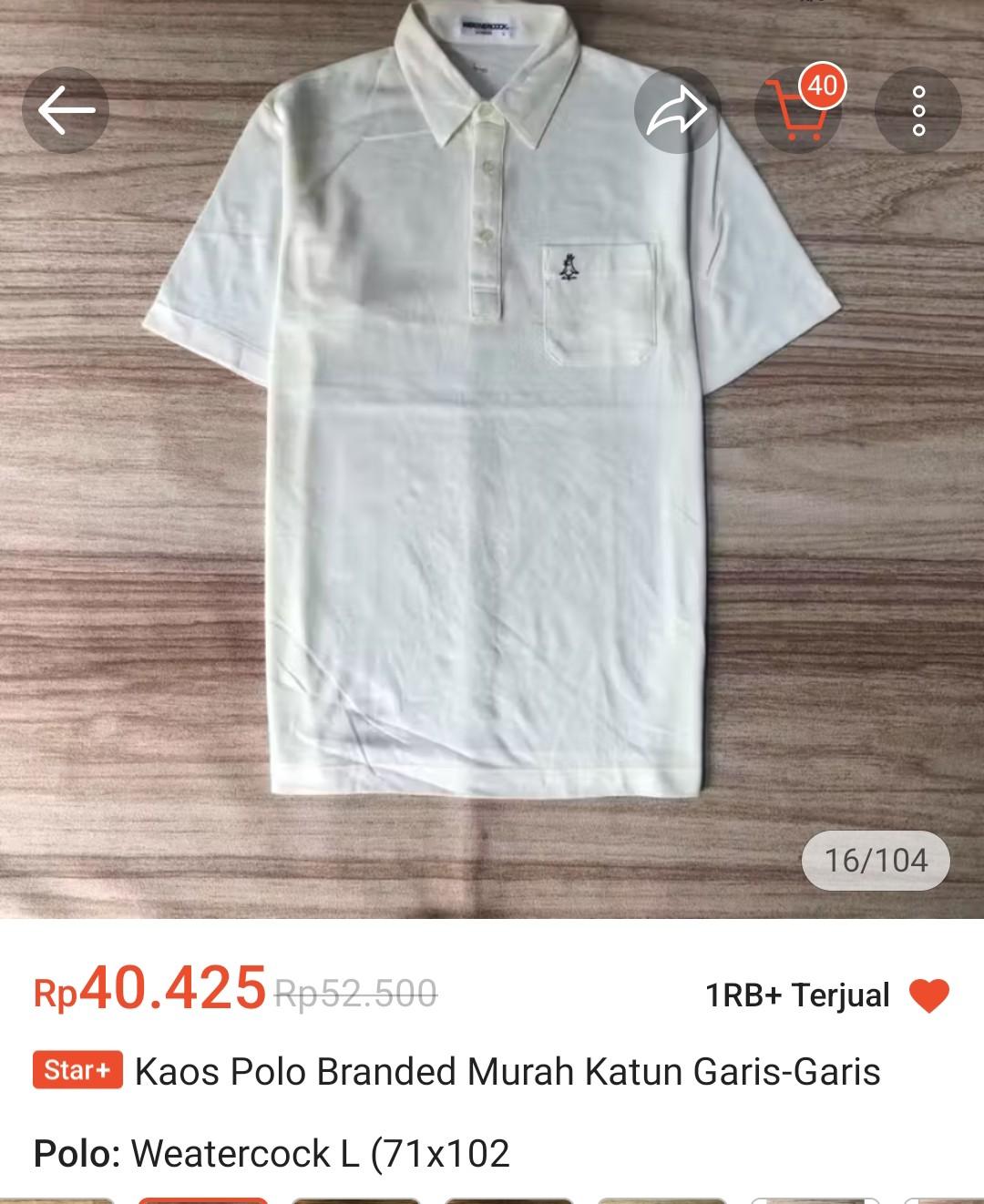Open the shopping cart with 40 items
The height and width of the screenshot is (1204, 984).
point(798,111)
